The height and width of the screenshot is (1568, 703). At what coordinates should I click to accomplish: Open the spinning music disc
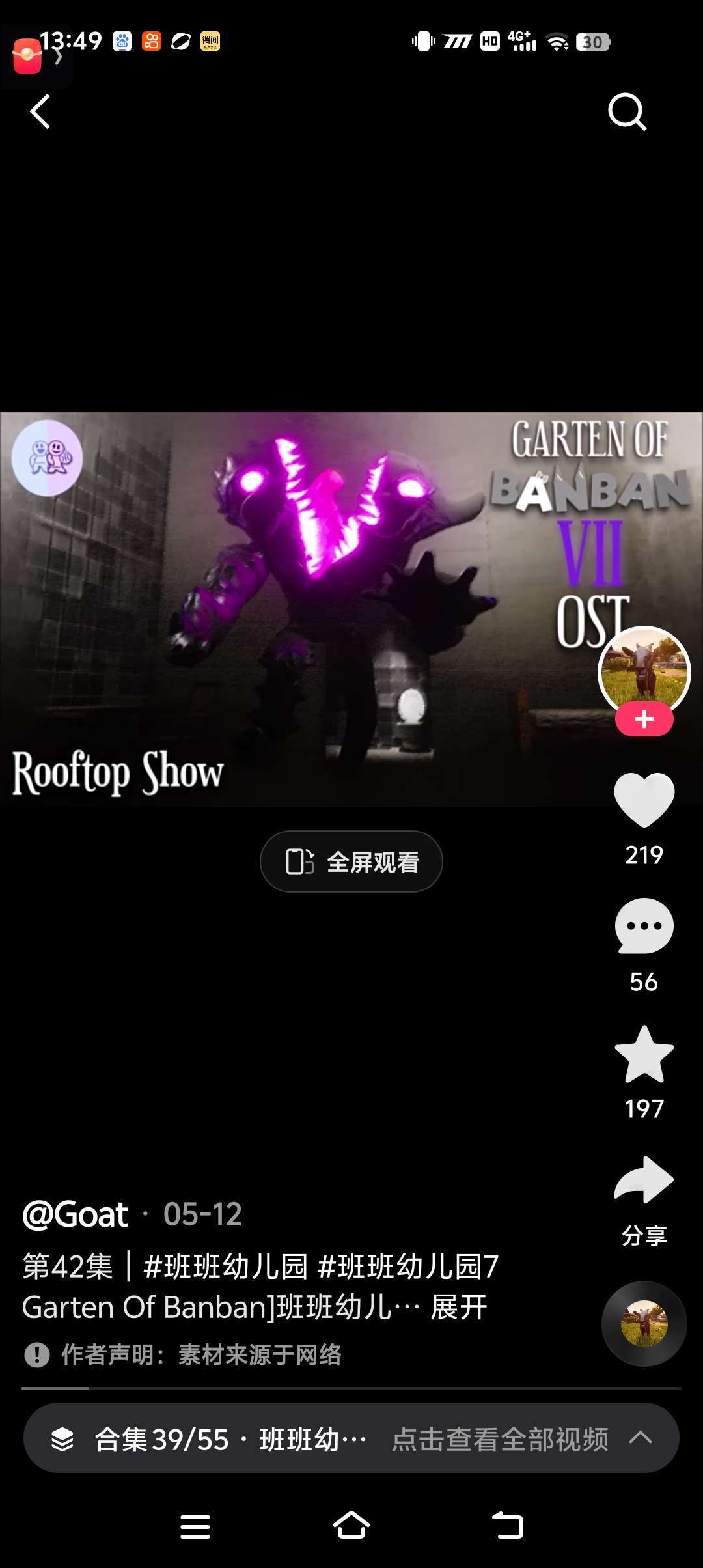coord(644,1324)
